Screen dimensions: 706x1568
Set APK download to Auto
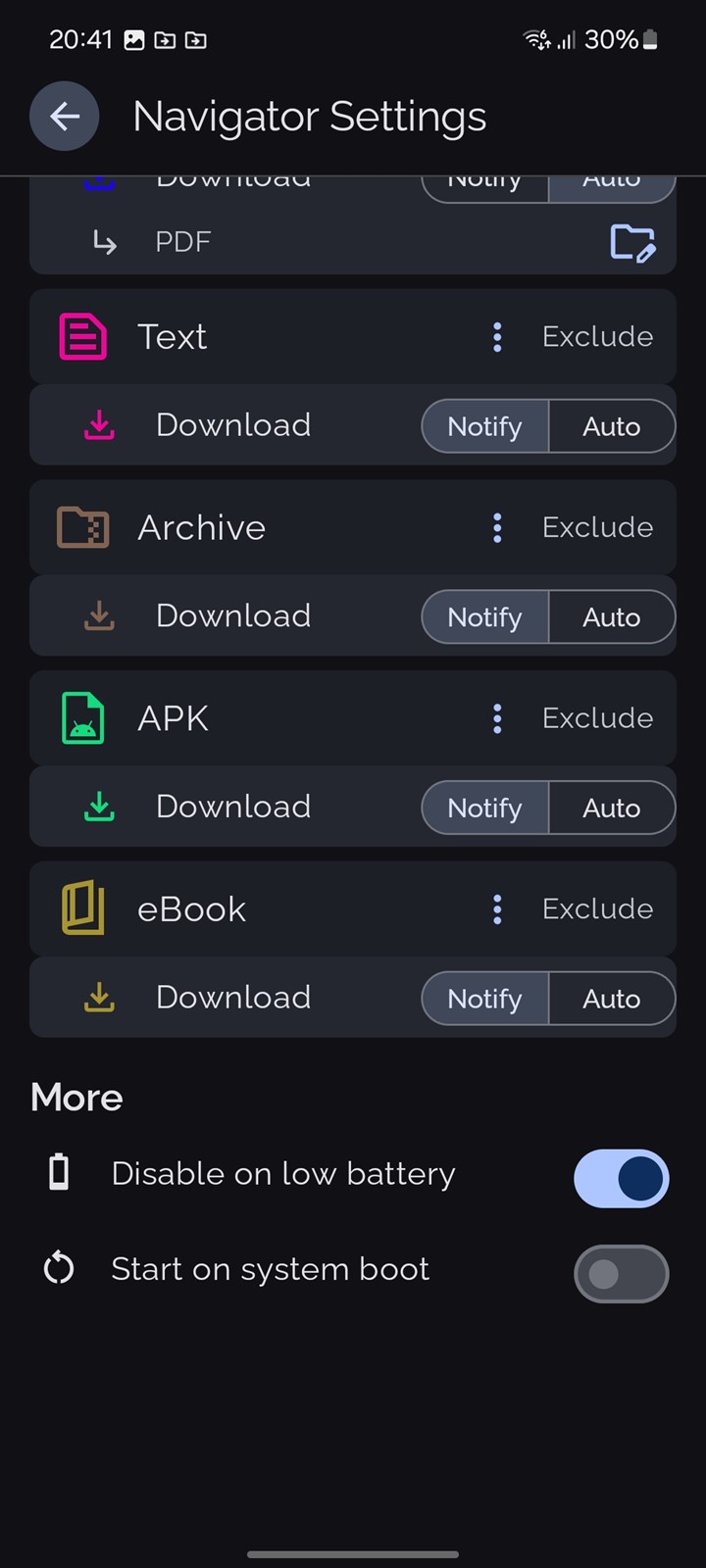612,808
